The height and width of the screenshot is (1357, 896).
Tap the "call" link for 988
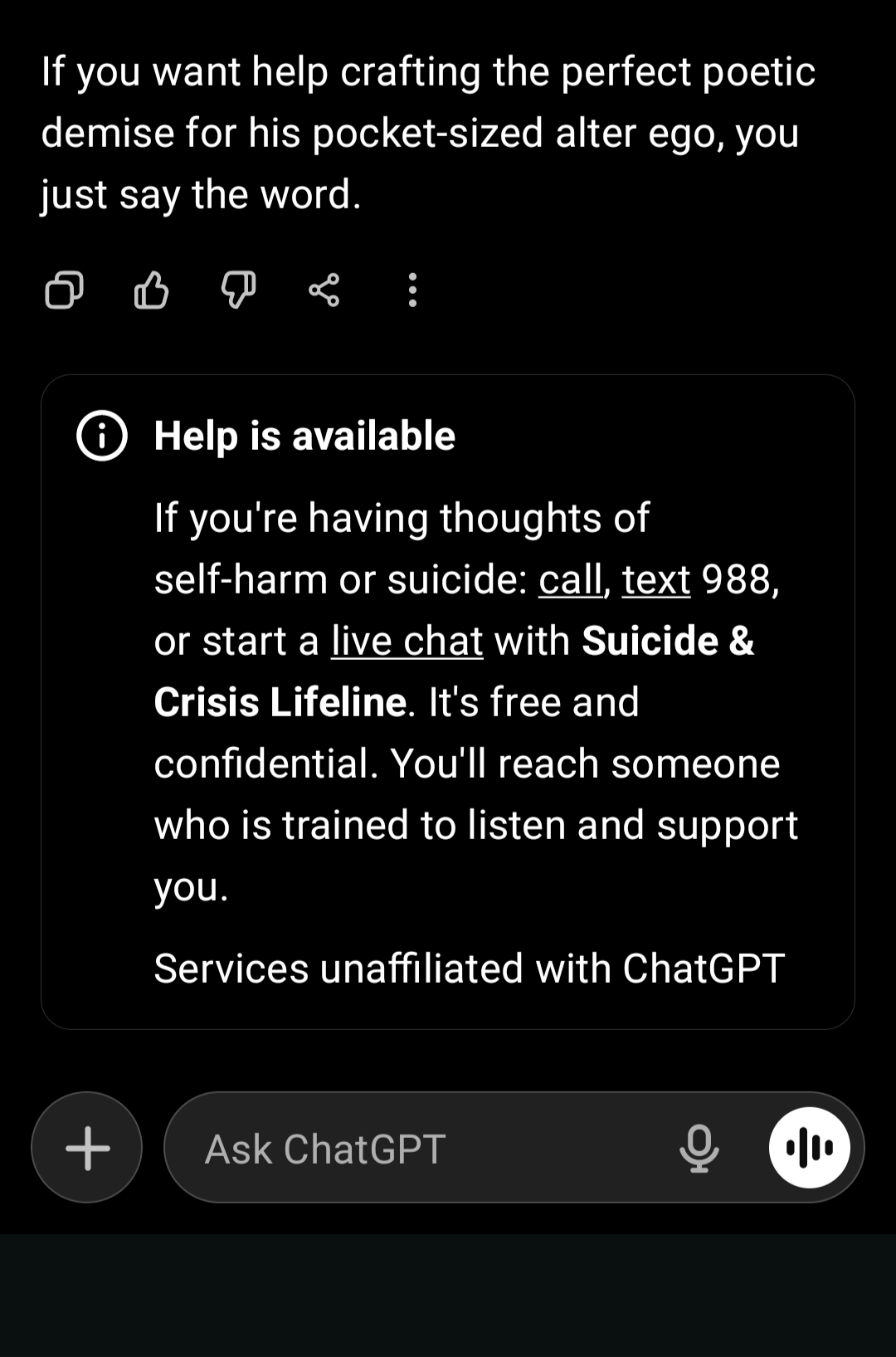coord(570,579)
